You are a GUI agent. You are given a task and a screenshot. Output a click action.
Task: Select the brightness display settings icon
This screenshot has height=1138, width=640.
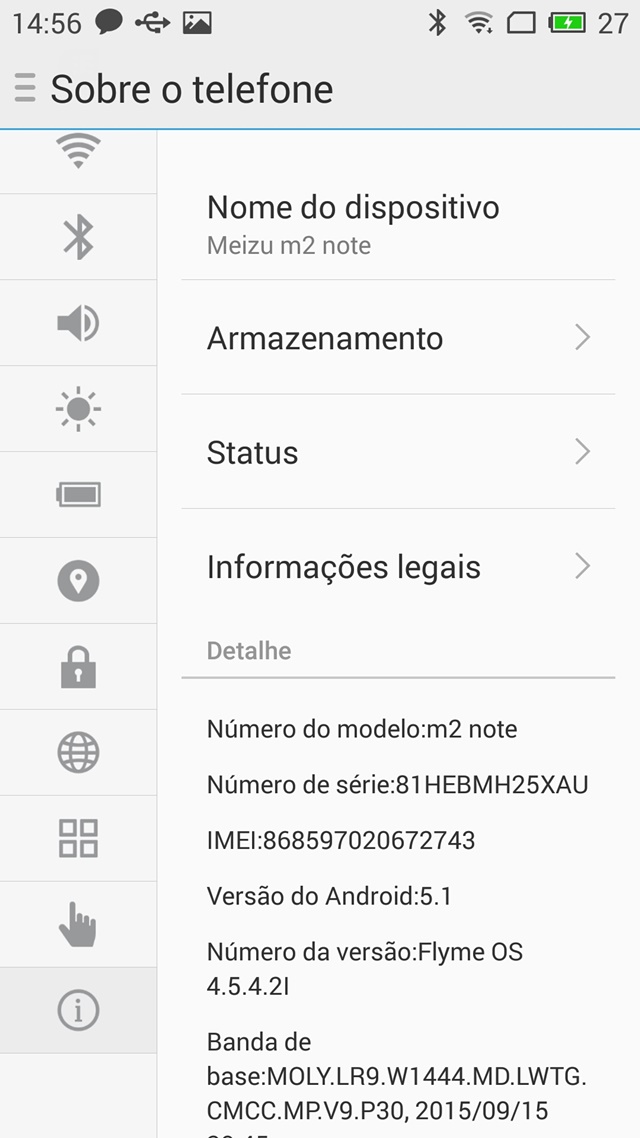click(78, 409)
